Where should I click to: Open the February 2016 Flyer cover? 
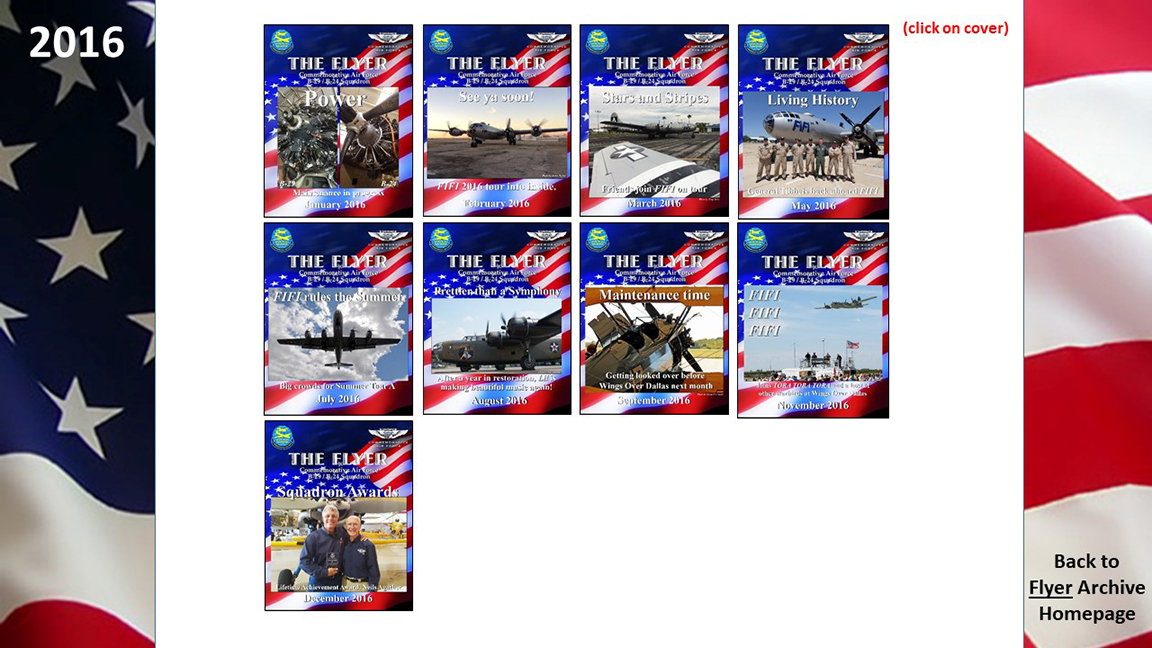click(x=497, y=120)
